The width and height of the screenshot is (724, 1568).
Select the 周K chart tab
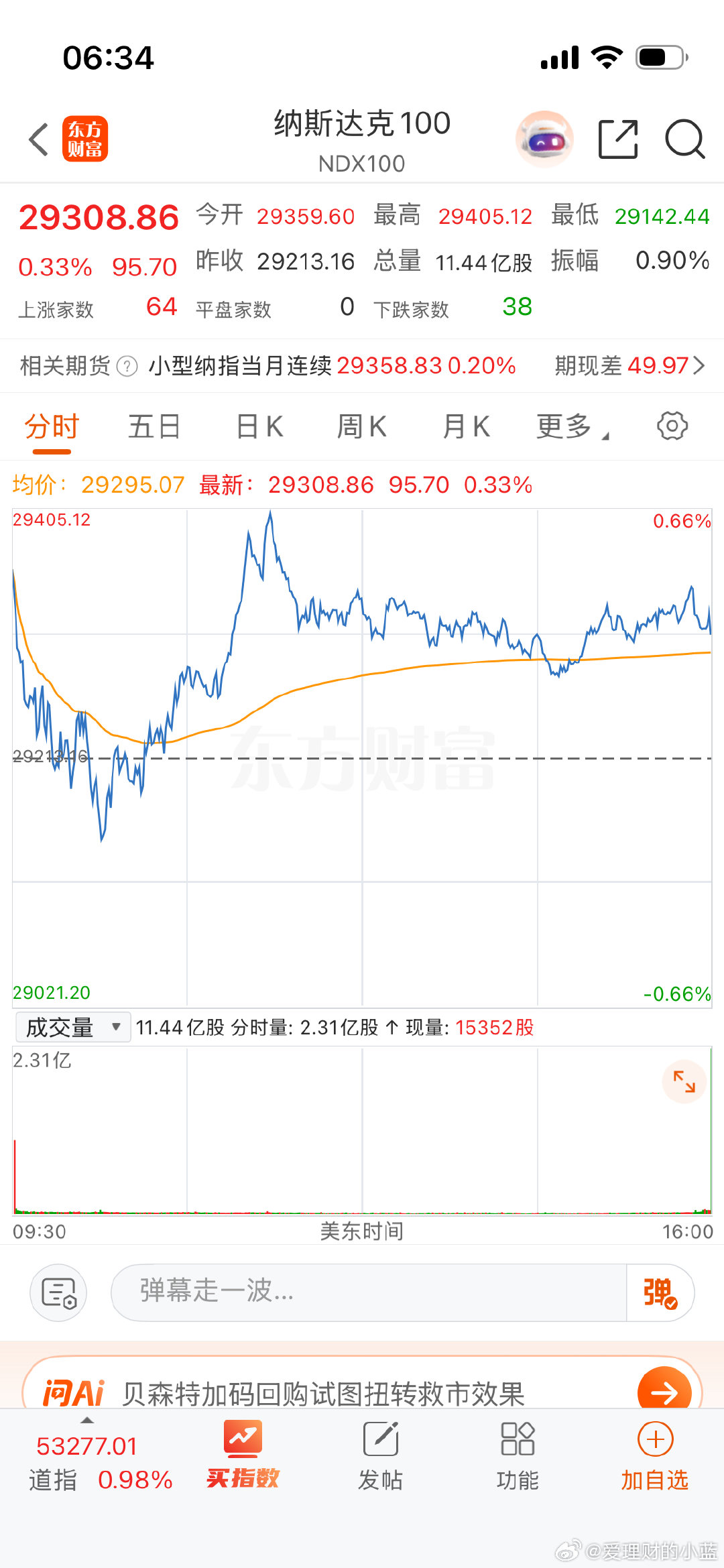coord(361,426)
